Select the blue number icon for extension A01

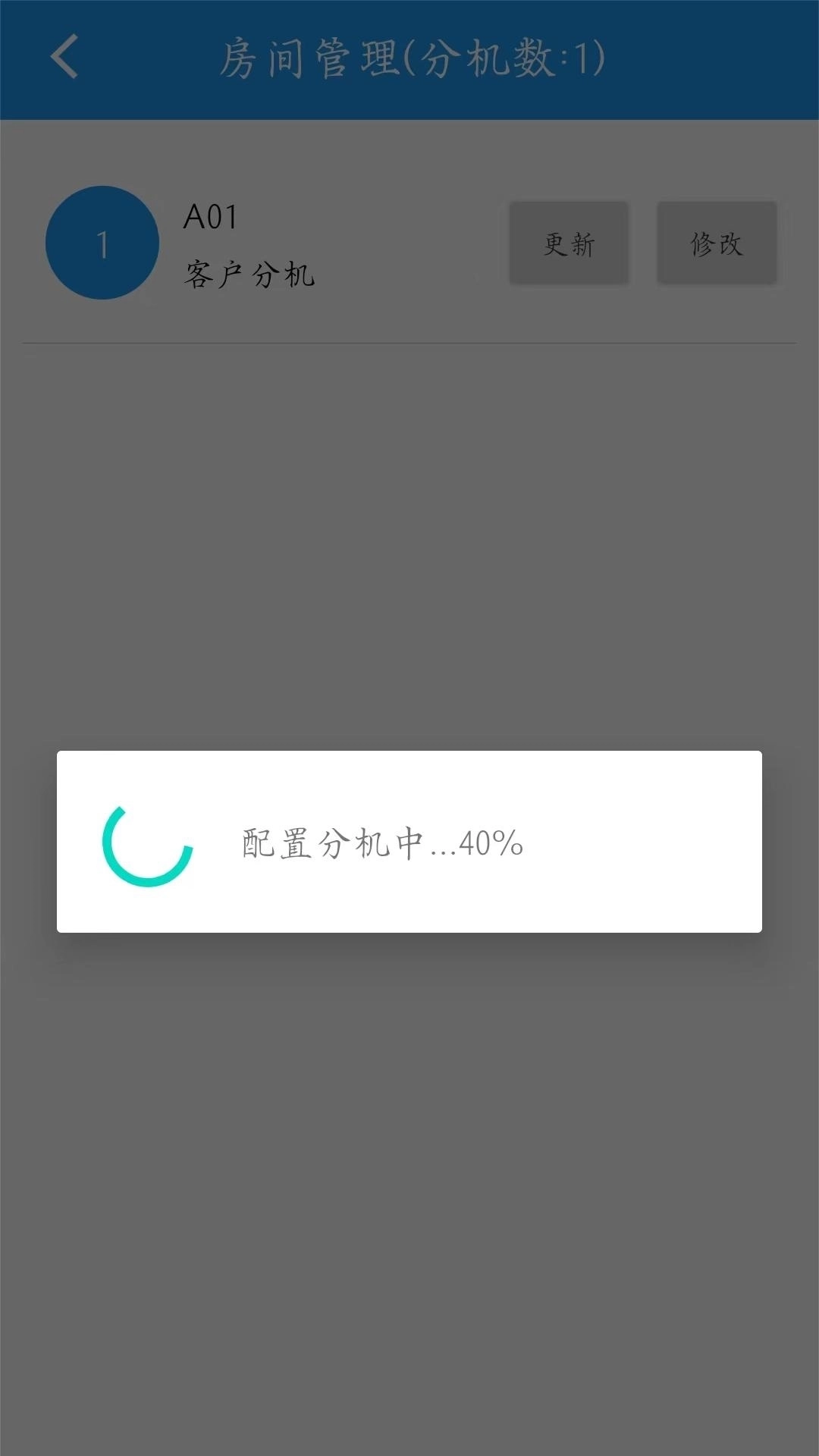101,243
